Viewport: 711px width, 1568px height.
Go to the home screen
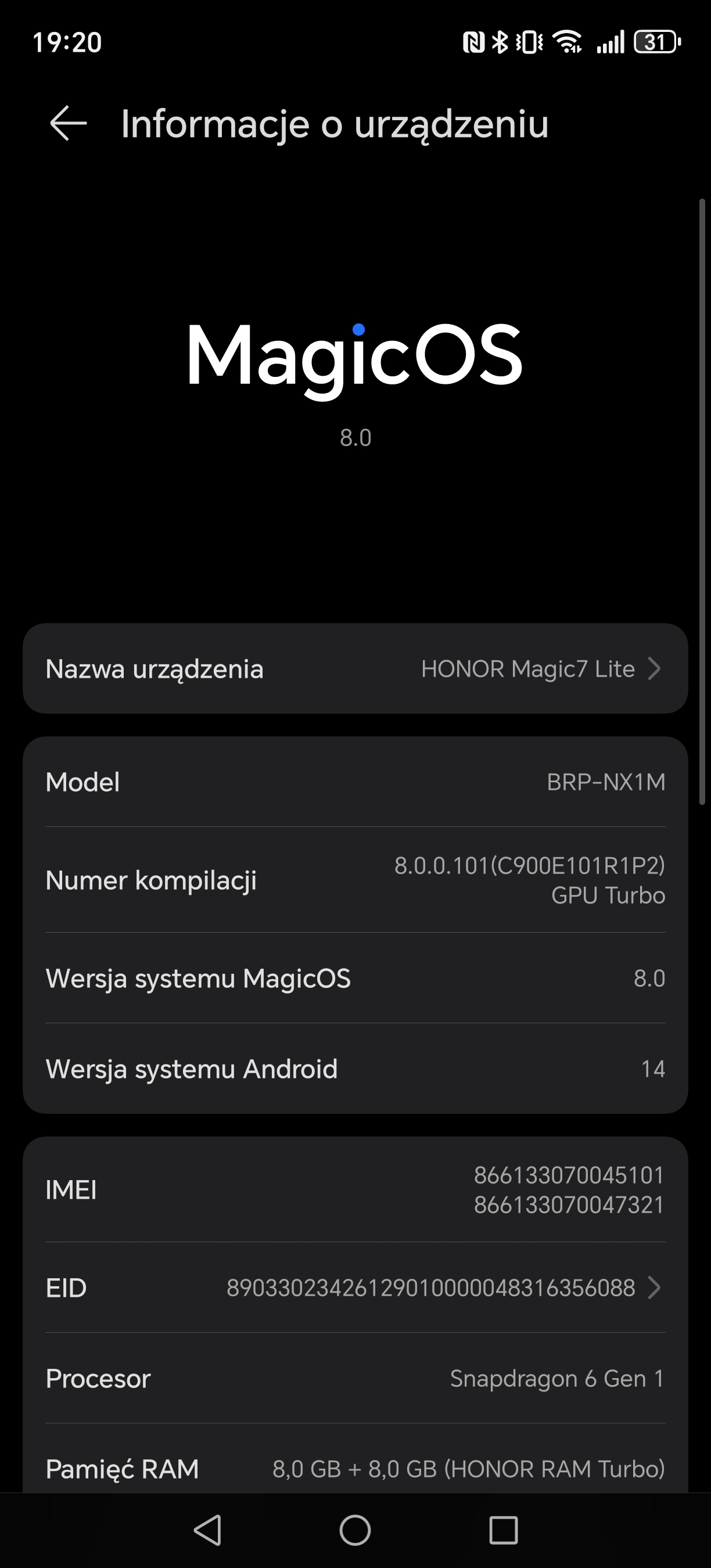[355, 1530]
